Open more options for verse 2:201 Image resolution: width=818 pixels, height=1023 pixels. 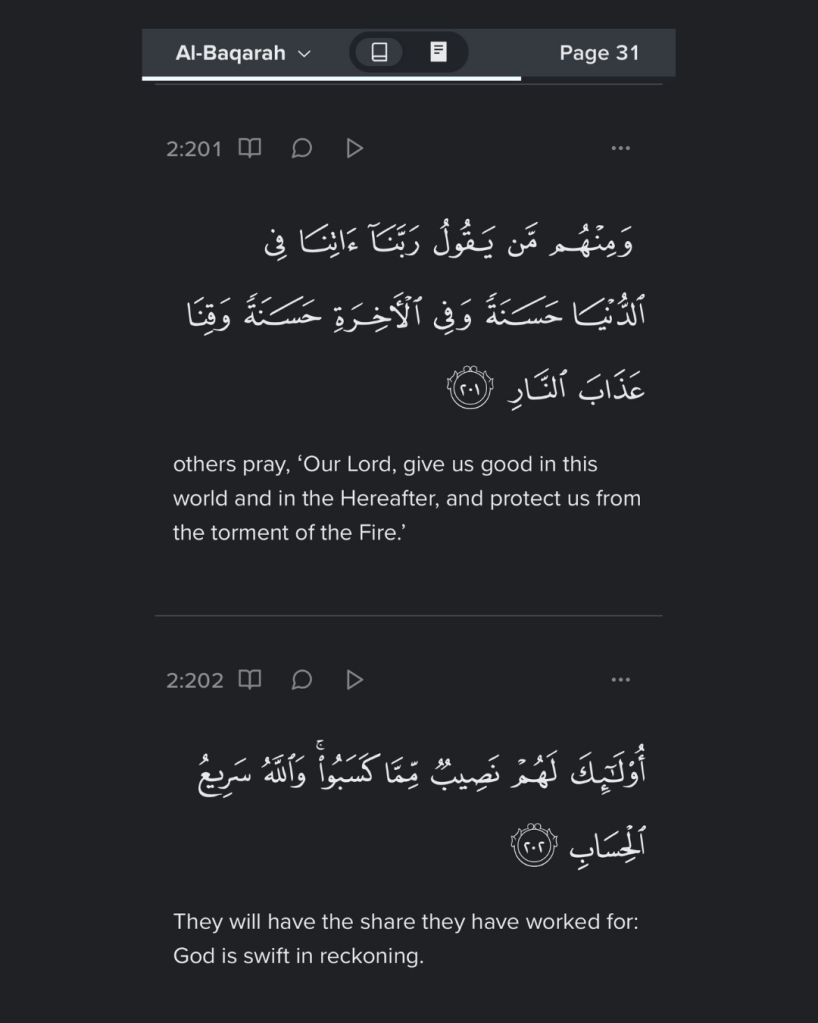click(x=620, y=148)
